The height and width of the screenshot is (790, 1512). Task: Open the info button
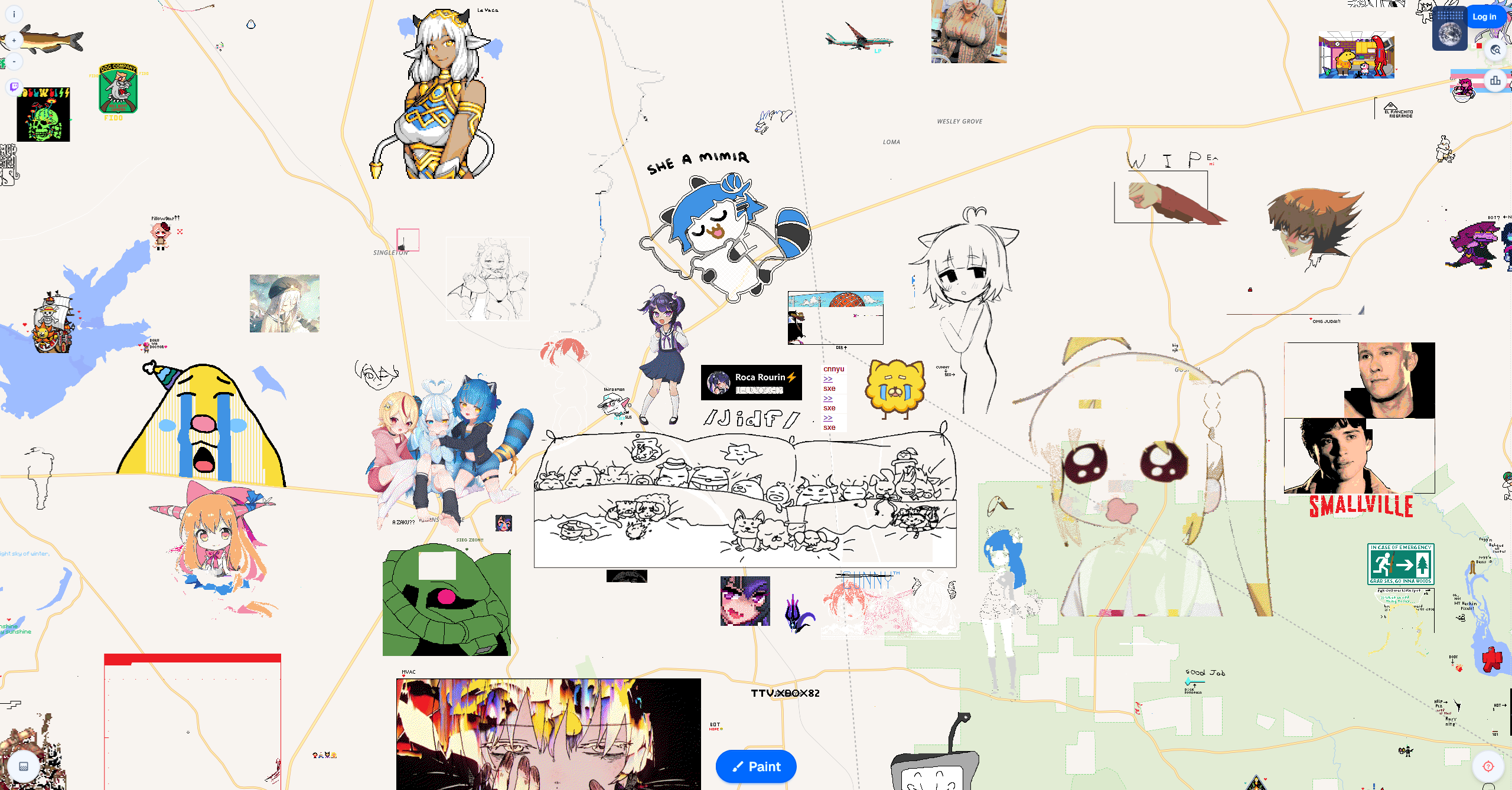[14, 14]
